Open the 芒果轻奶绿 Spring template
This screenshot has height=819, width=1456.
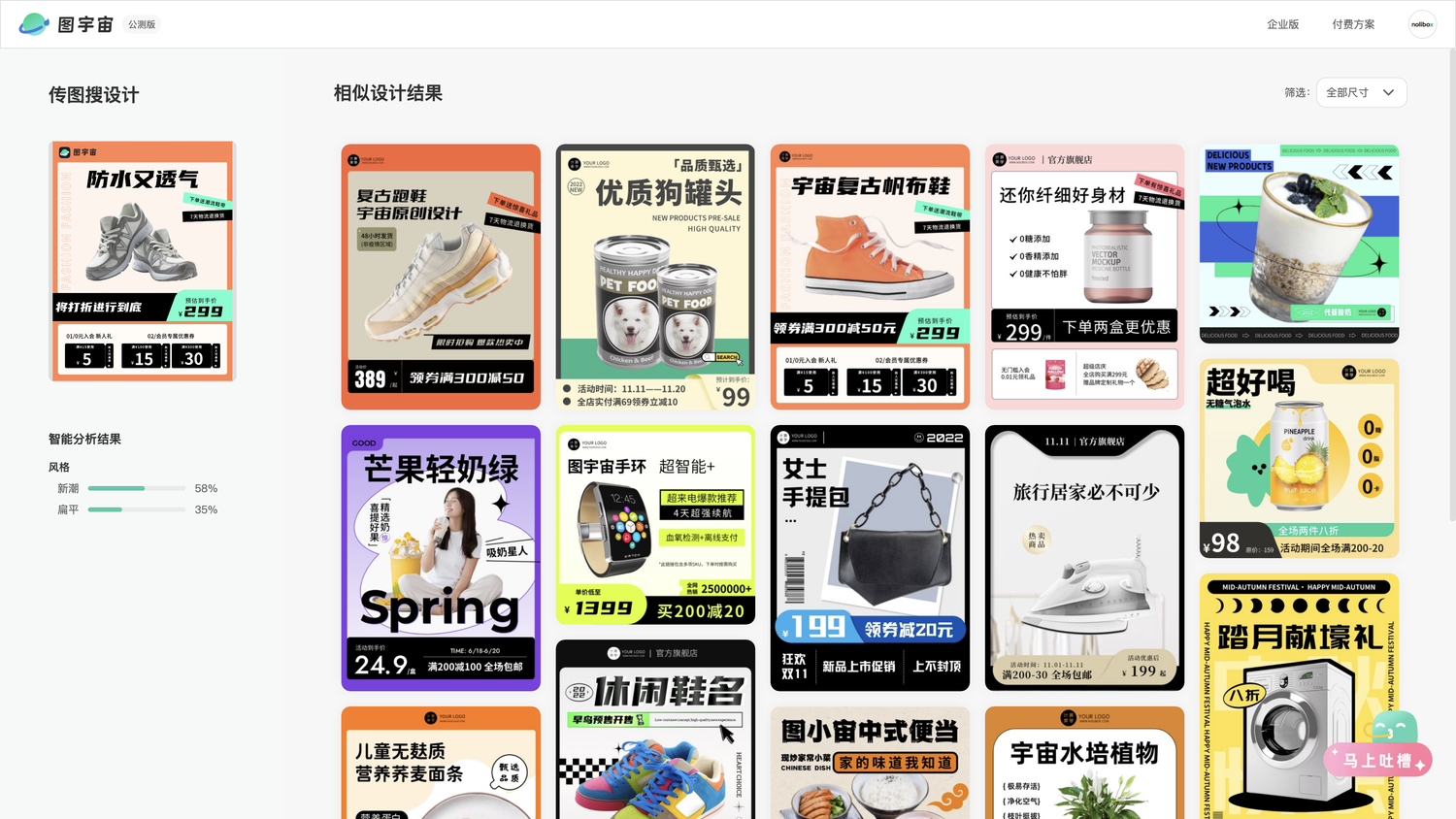(x=441, y=558)
